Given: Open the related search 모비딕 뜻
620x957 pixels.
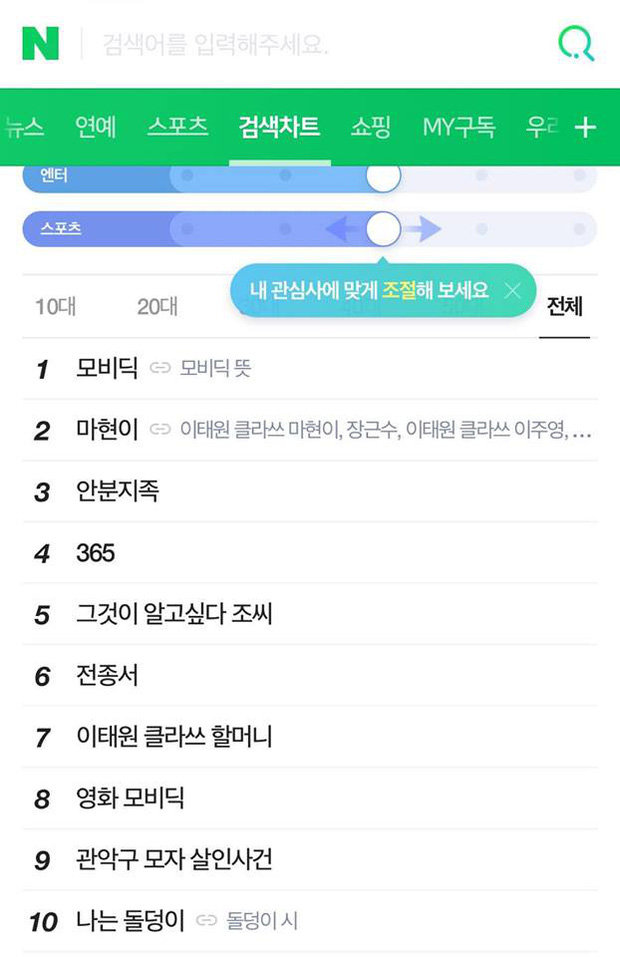Looking at the screenshot, I should click(215, 370).
